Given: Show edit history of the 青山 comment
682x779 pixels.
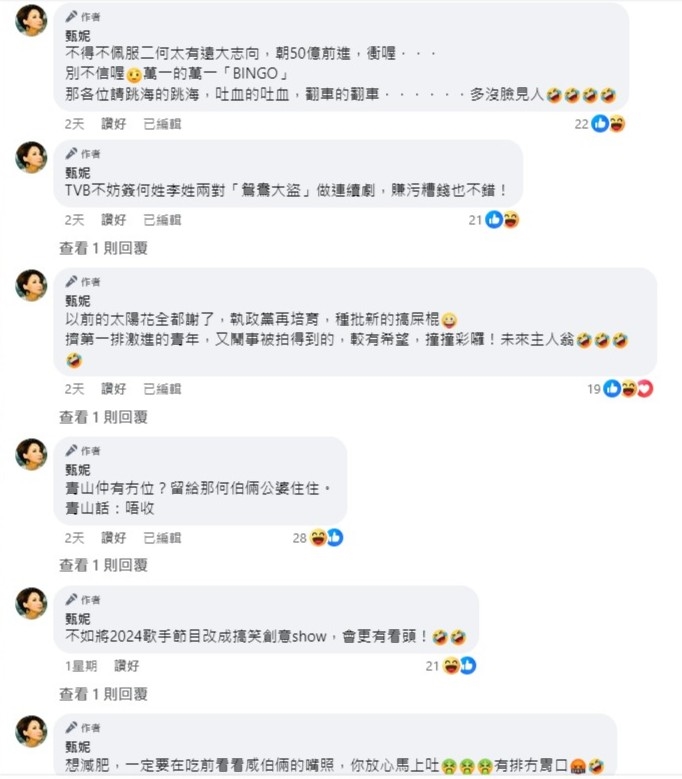Looking at the screenshot, I should coord(162,538).
